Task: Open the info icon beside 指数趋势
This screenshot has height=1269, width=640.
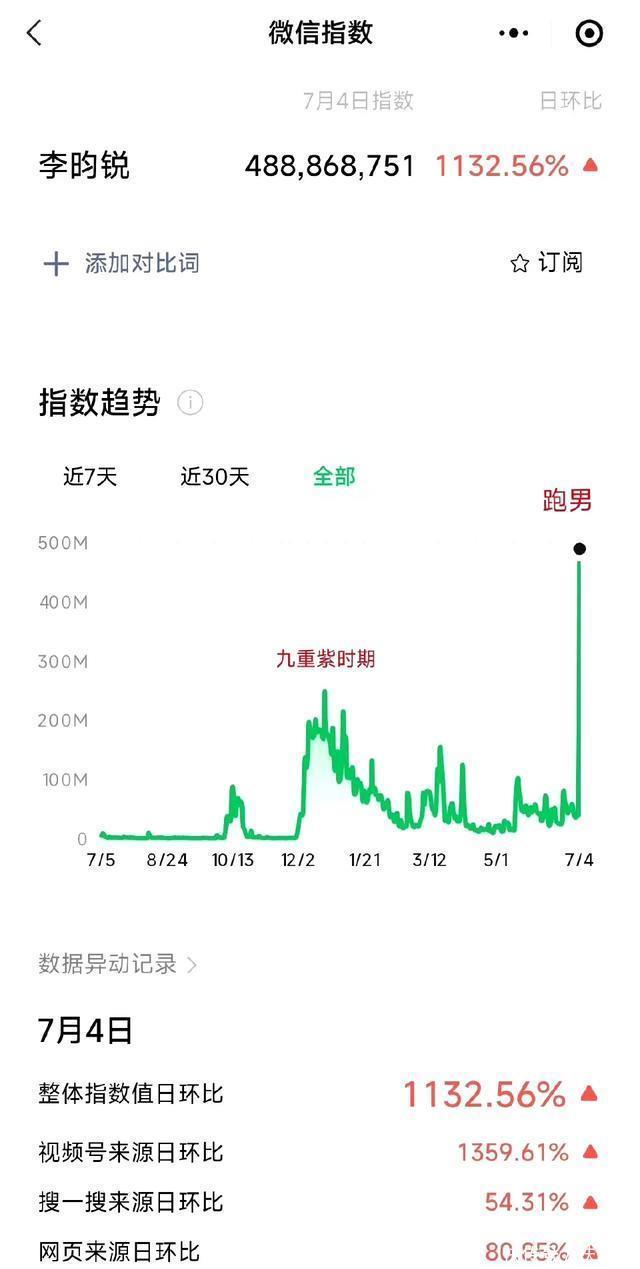Action: [190, 402]
